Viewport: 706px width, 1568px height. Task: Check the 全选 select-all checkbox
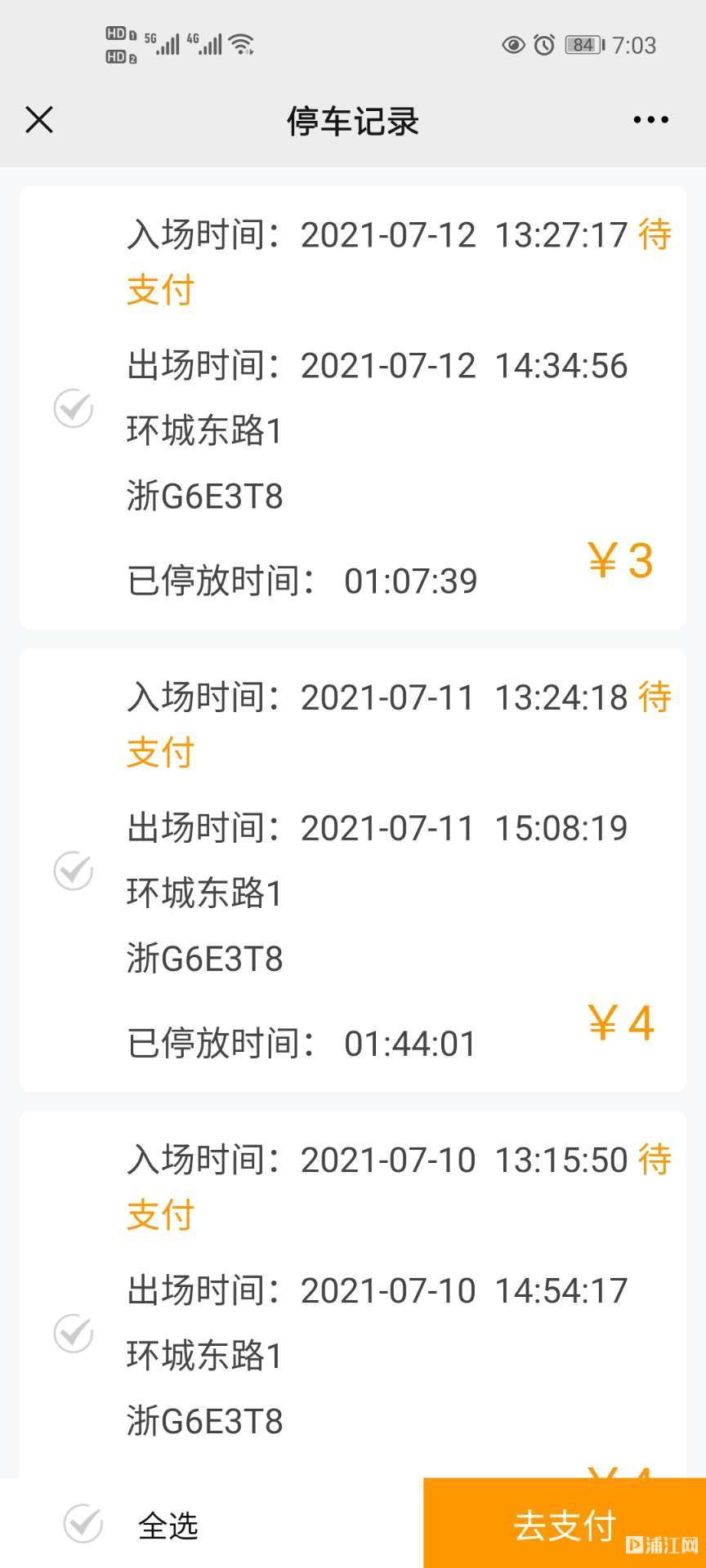click(x=83, y=1523)
